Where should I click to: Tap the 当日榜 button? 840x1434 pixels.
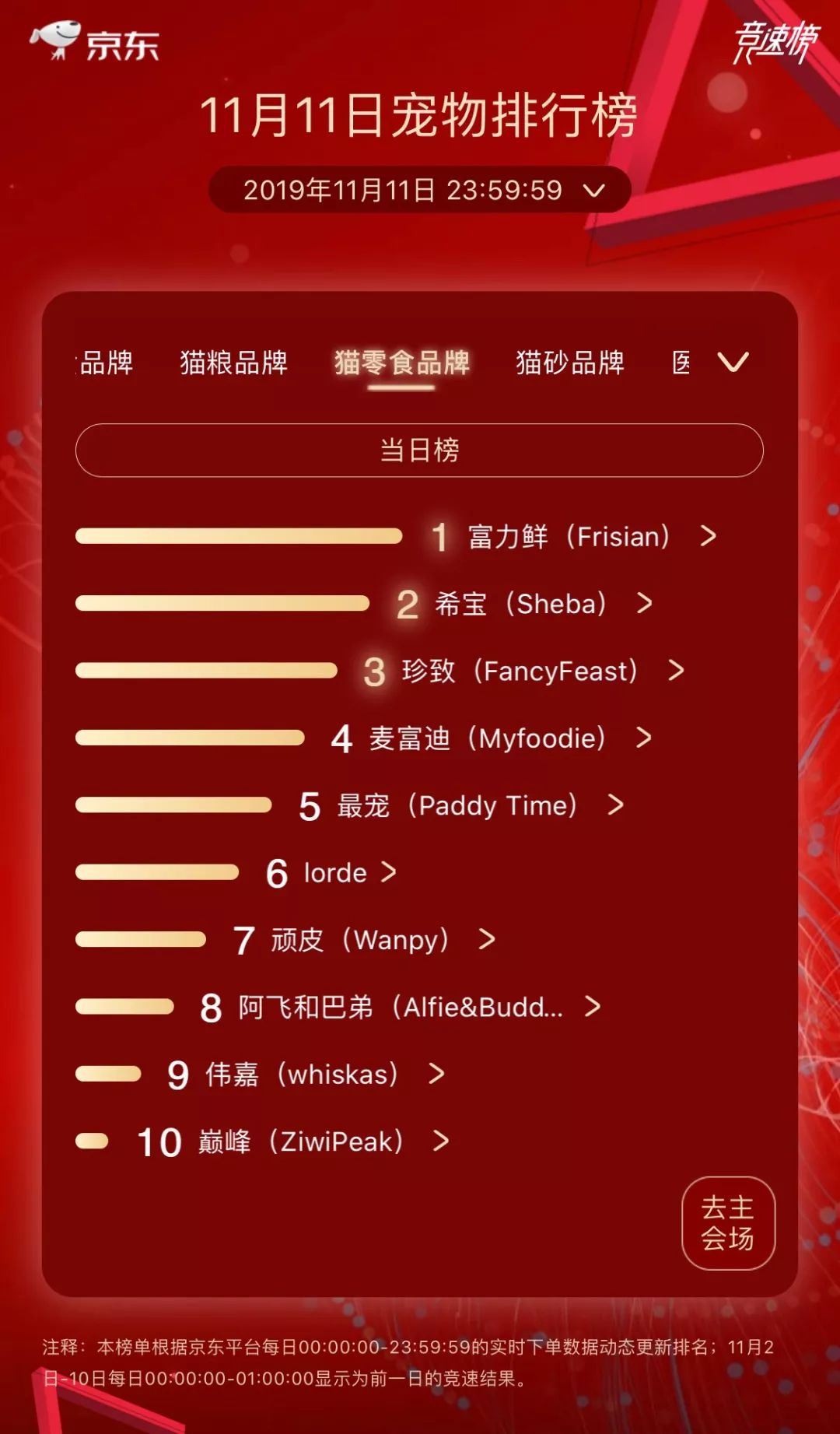pos(419,451)
